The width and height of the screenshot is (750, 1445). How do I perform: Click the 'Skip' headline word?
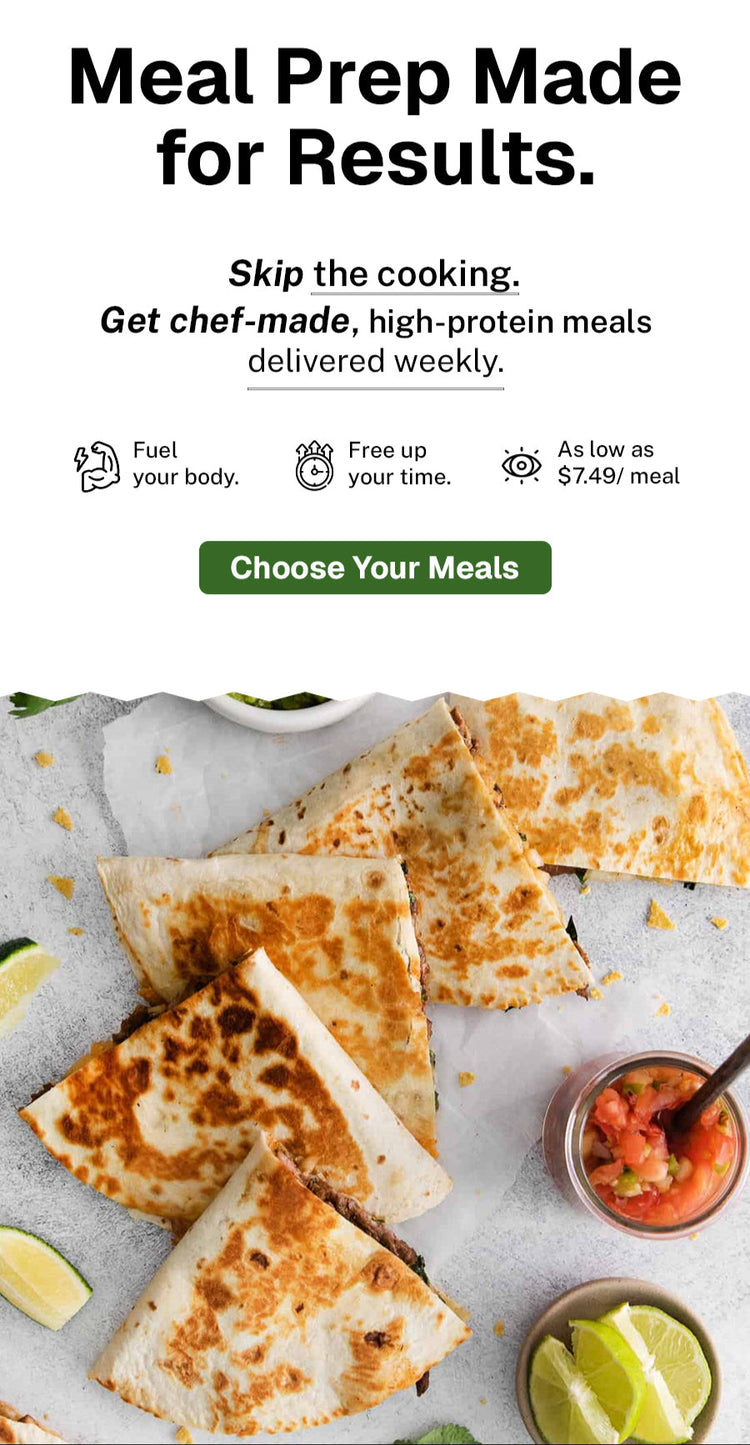[x=267, y=272]
